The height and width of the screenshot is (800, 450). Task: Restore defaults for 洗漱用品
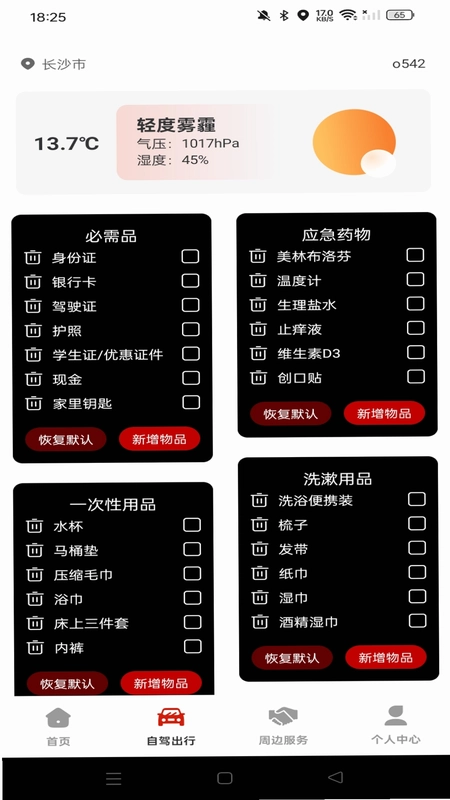click(x=292, y=658)
